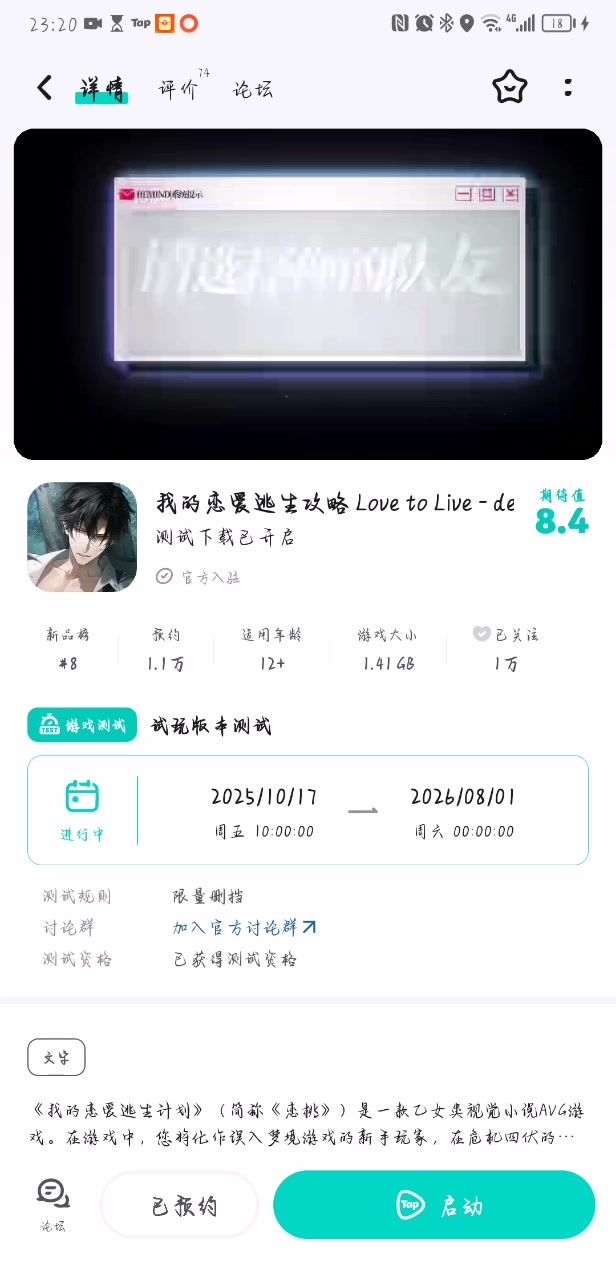Open the forum icon in bottom bar
This screenshot has width=616, height=1280.
[x=53, y=1203]
